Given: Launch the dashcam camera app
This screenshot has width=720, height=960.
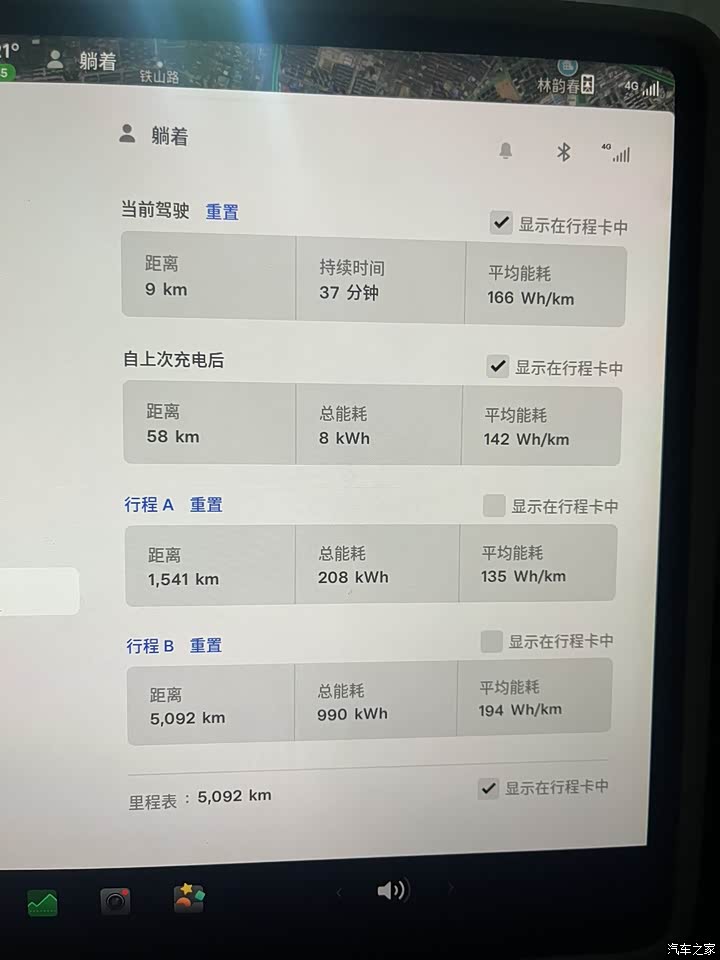Looking at the screenshot, I should point(115,902).
